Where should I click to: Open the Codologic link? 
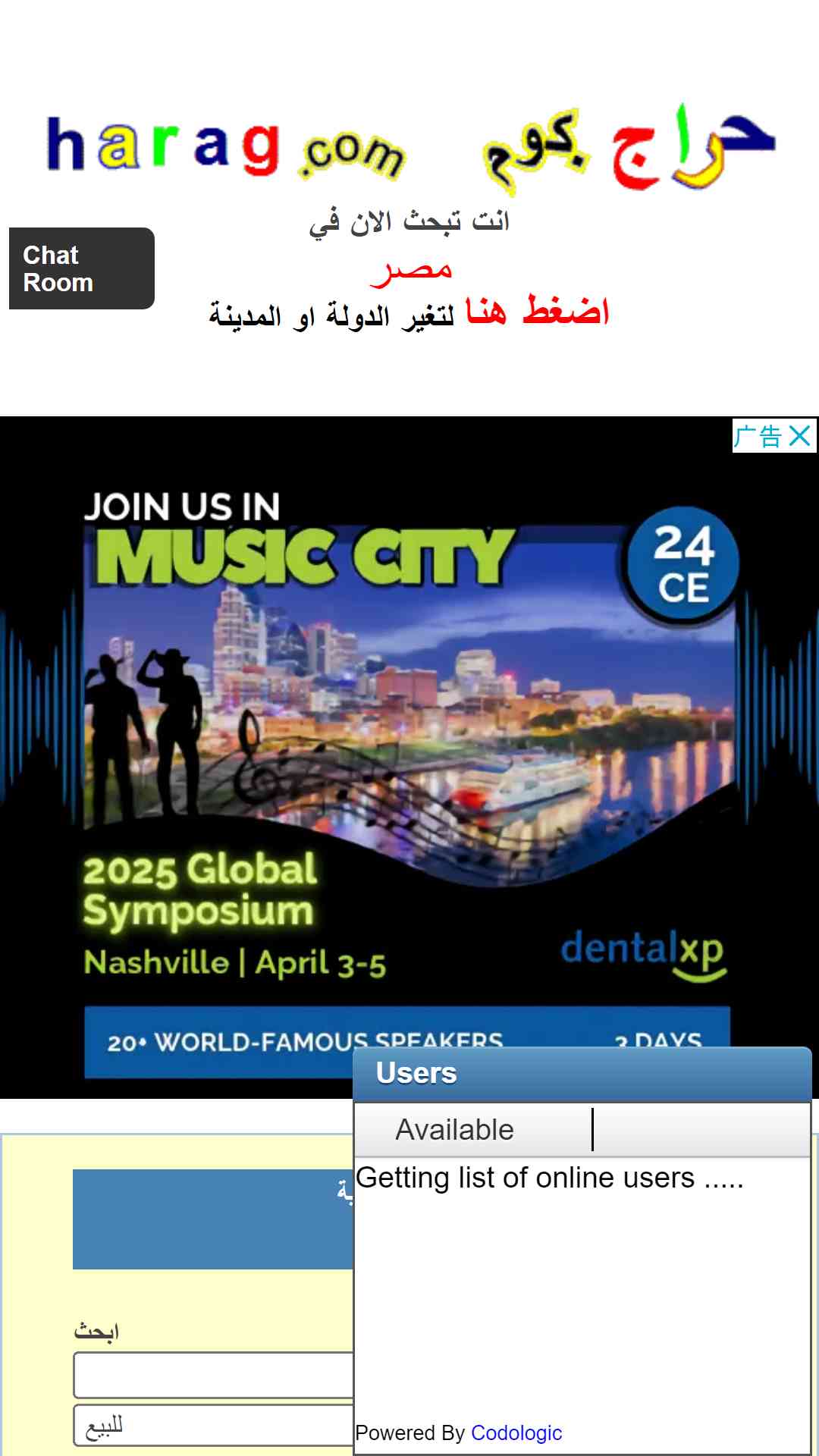click(516, 1433)
